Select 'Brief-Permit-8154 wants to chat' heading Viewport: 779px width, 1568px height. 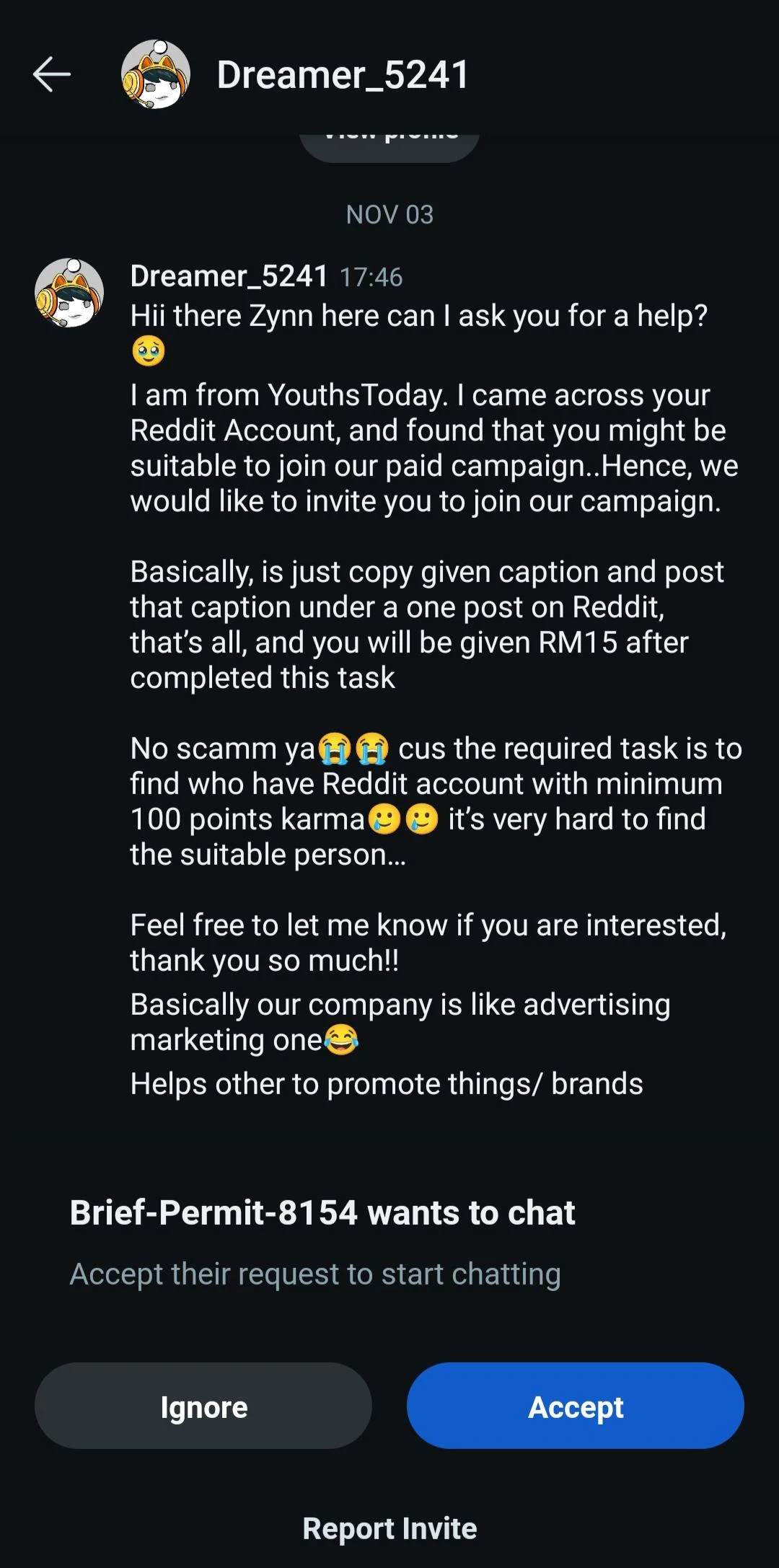click(x=322, y=1213)
